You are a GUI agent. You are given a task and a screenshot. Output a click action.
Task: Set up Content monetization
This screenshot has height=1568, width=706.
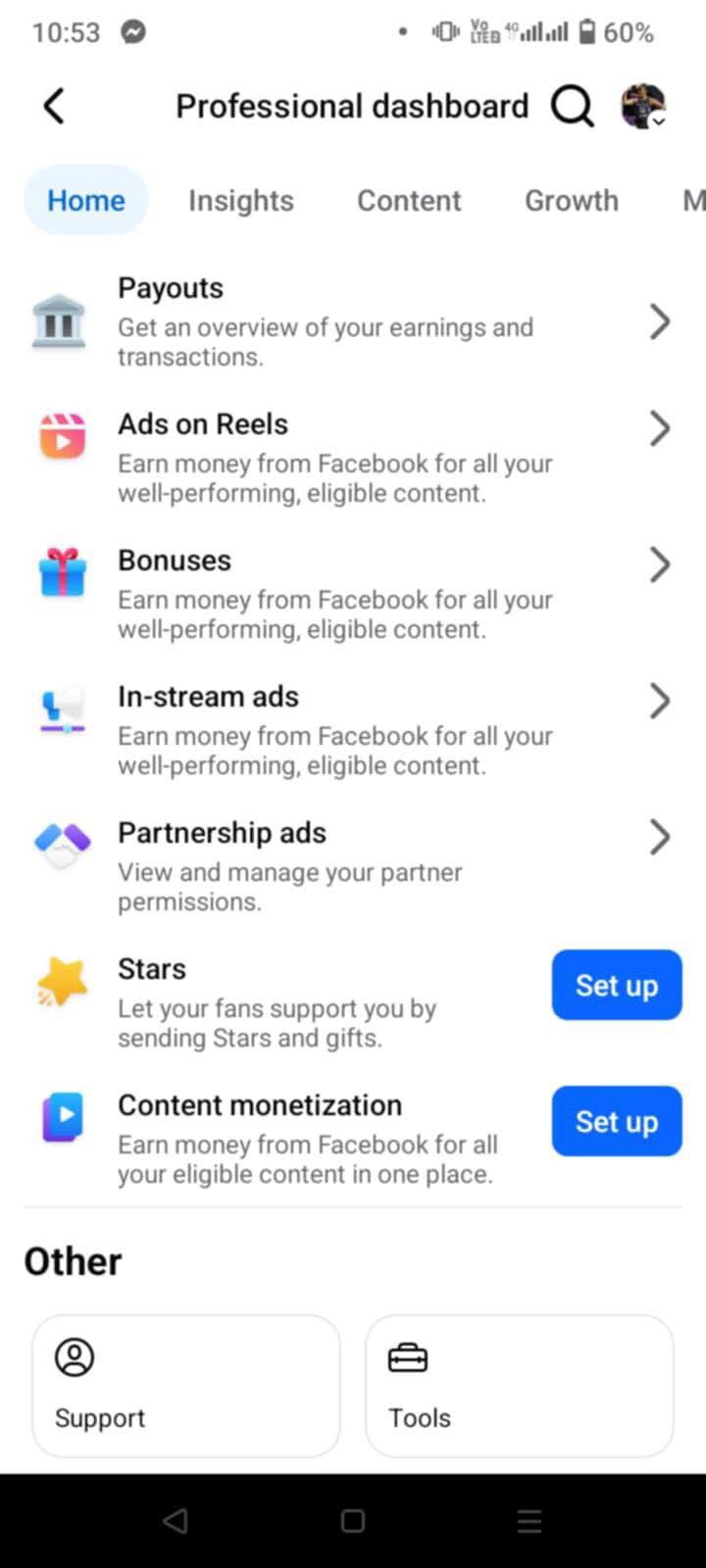[617, 1121]
